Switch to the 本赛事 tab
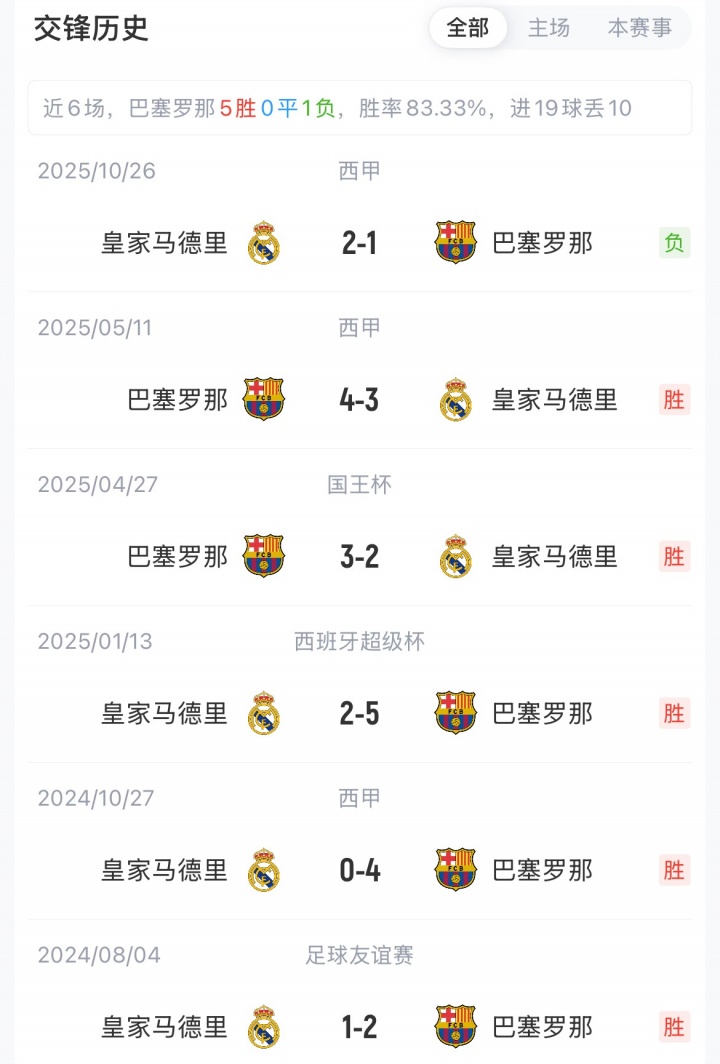 [639, 28]
